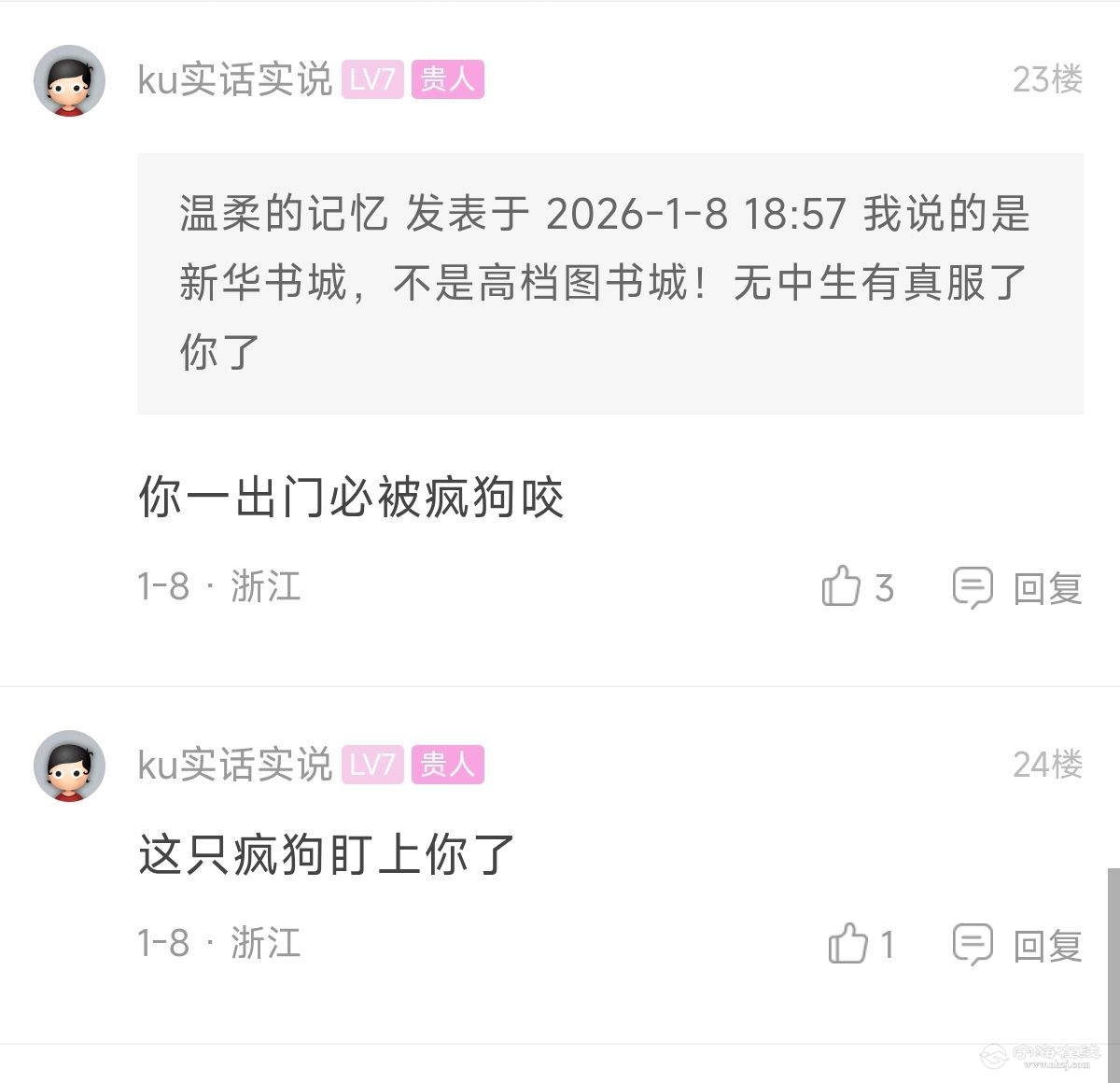1120x1083 pixels.
Task: Open the quoted post by 温柔的记忆
Action: pos(609,283)
